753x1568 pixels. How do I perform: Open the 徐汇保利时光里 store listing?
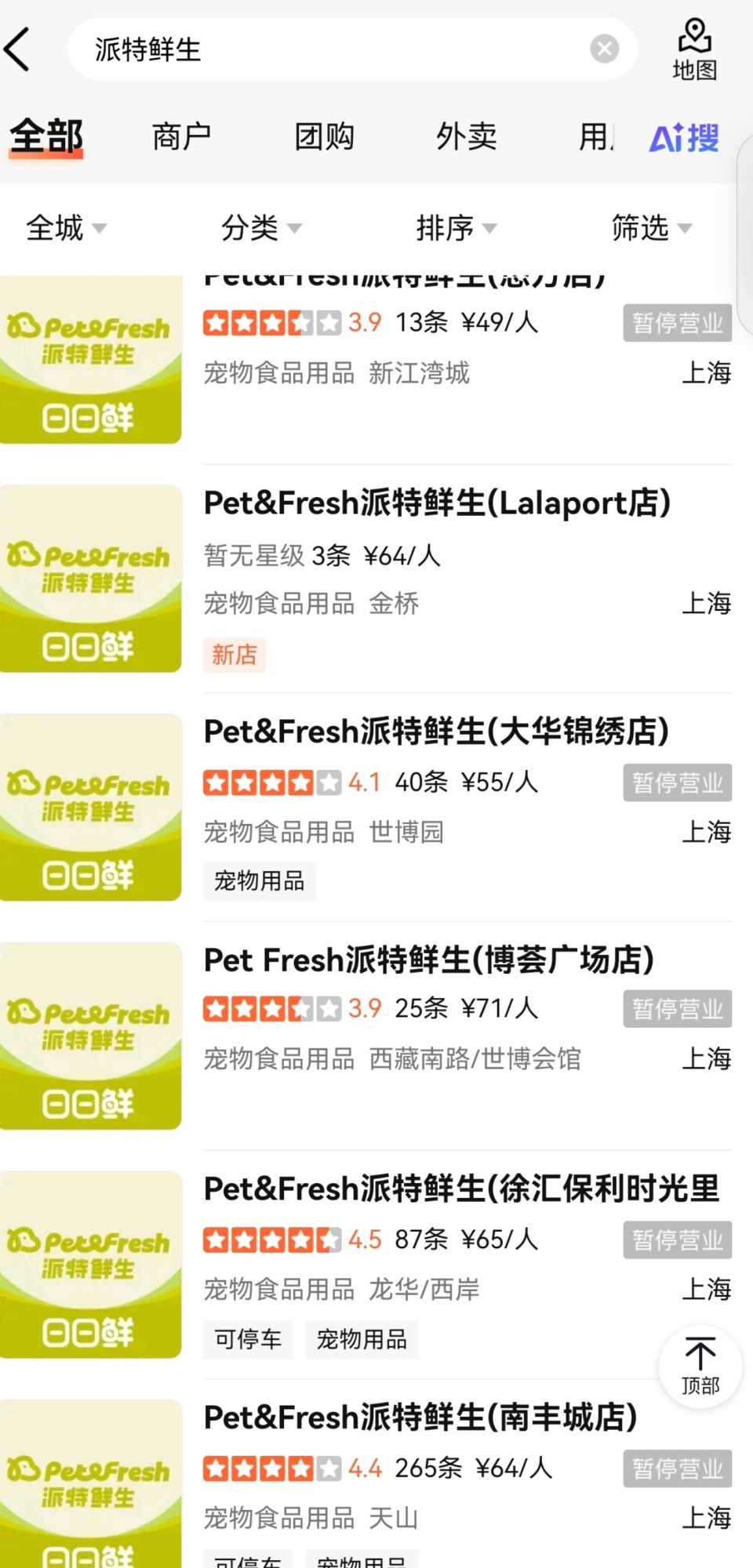[461, 1189]
